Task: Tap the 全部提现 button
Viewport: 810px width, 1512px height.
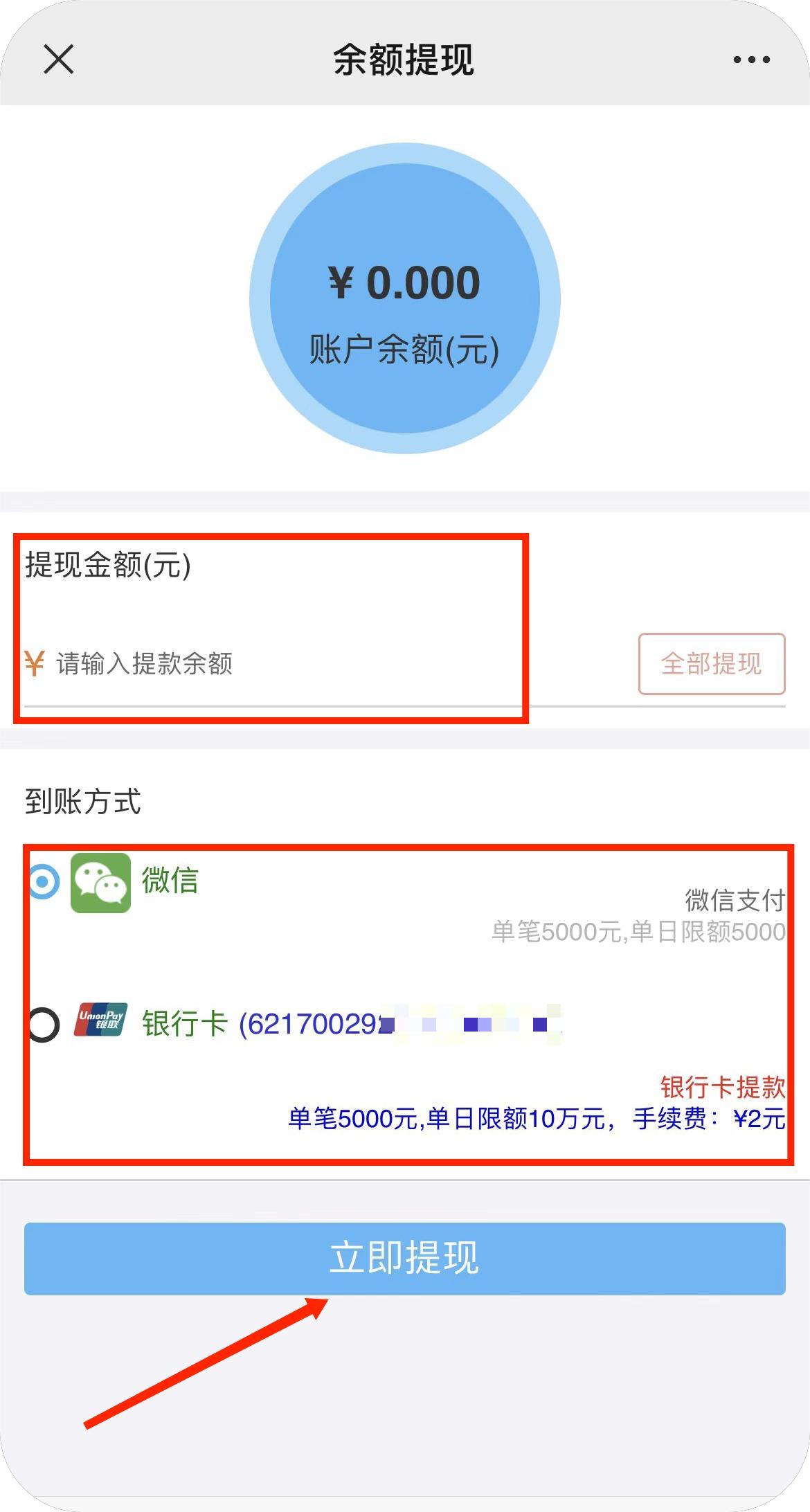Action: tap(711, 664)
